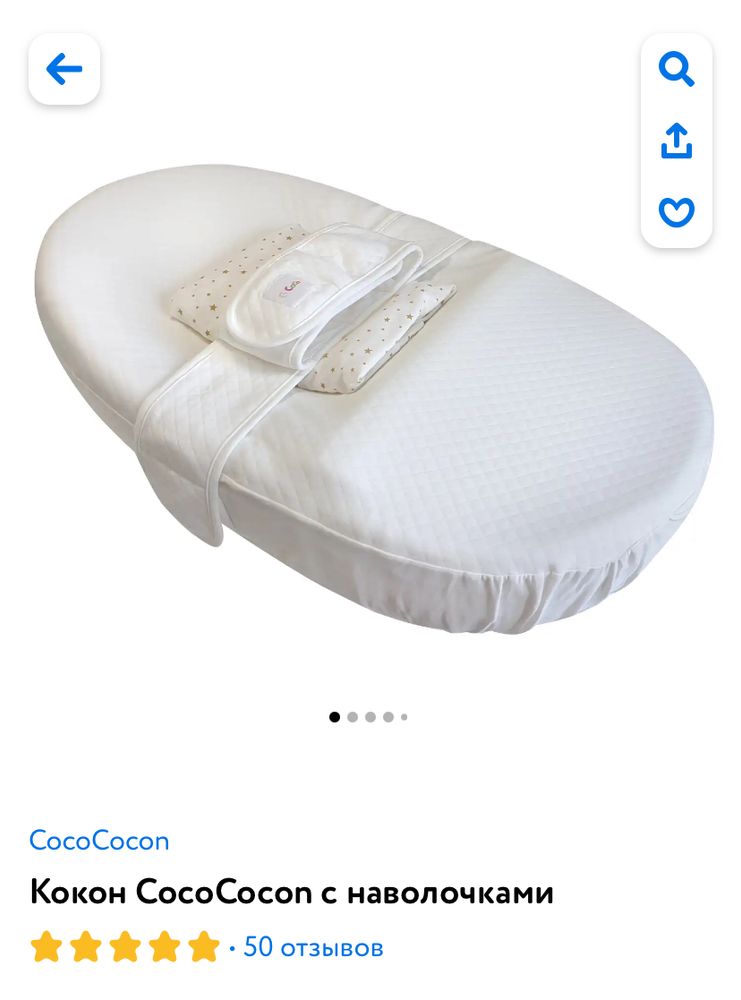Open the CocoCocon brand link
The width and height of the screenshot is (741, 1000).
(x=99, y=840)
